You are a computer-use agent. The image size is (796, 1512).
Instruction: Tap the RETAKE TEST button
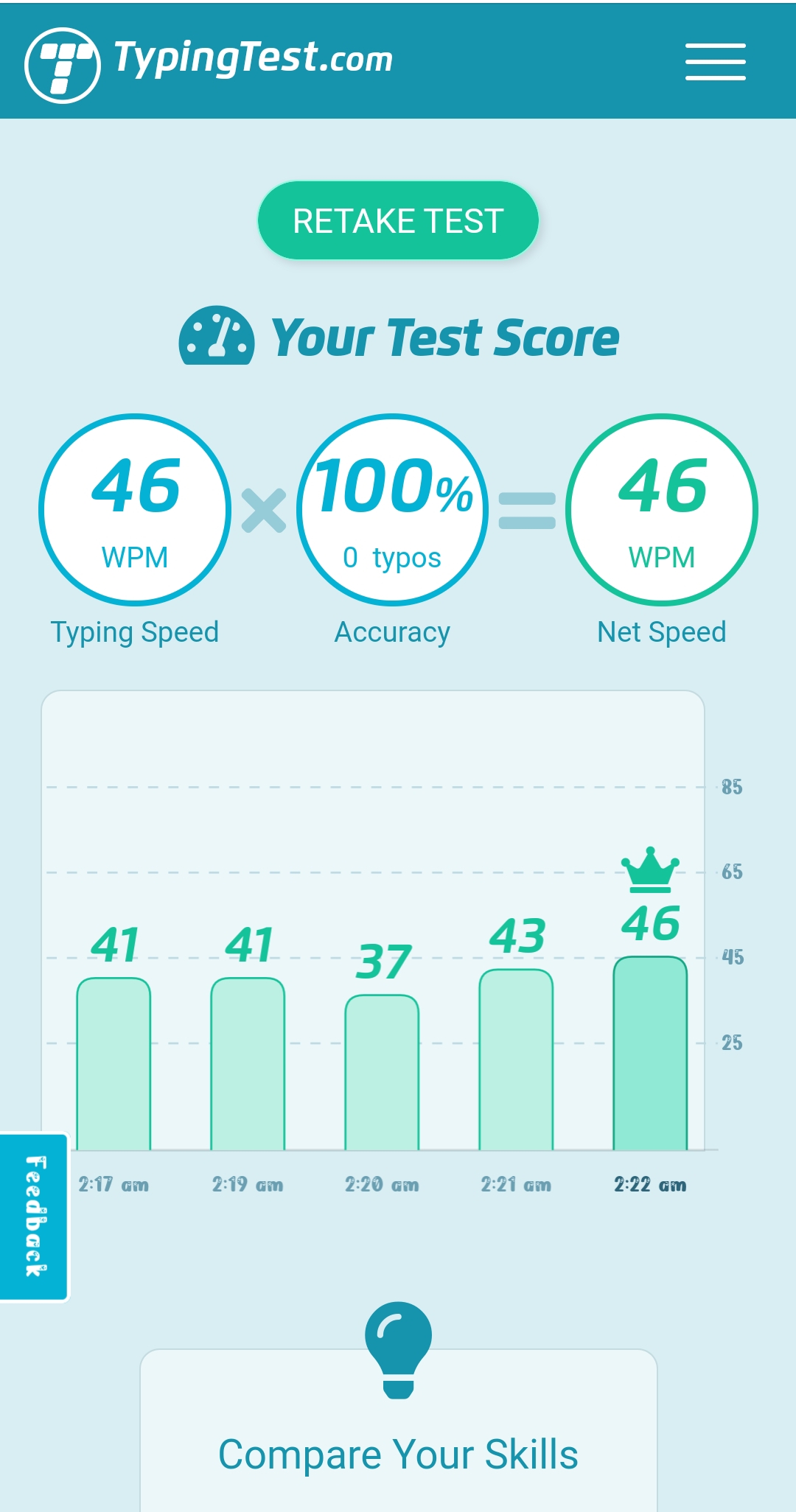click(x=398, y=221)
